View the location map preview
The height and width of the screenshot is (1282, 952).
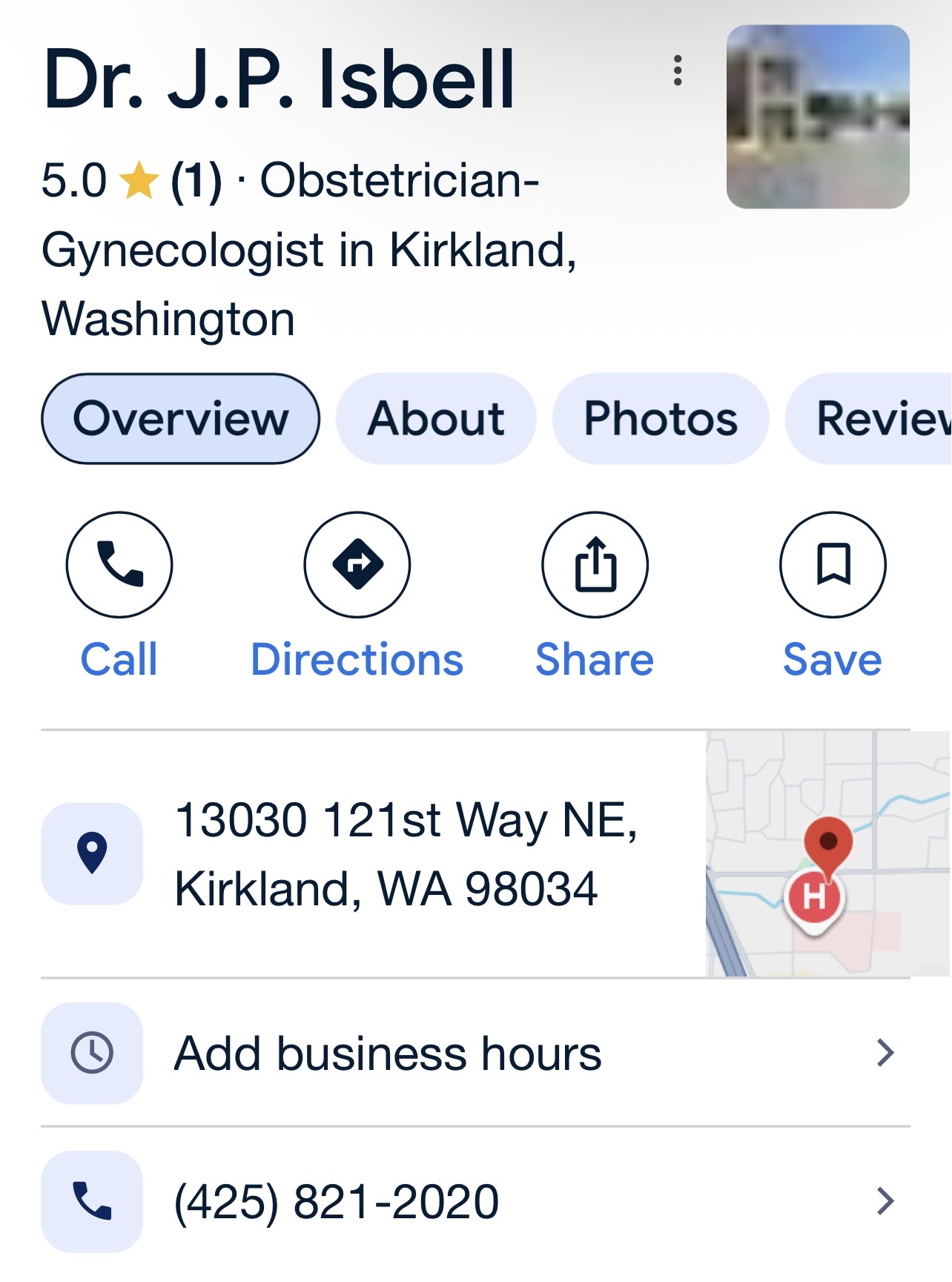click(827, 853)
